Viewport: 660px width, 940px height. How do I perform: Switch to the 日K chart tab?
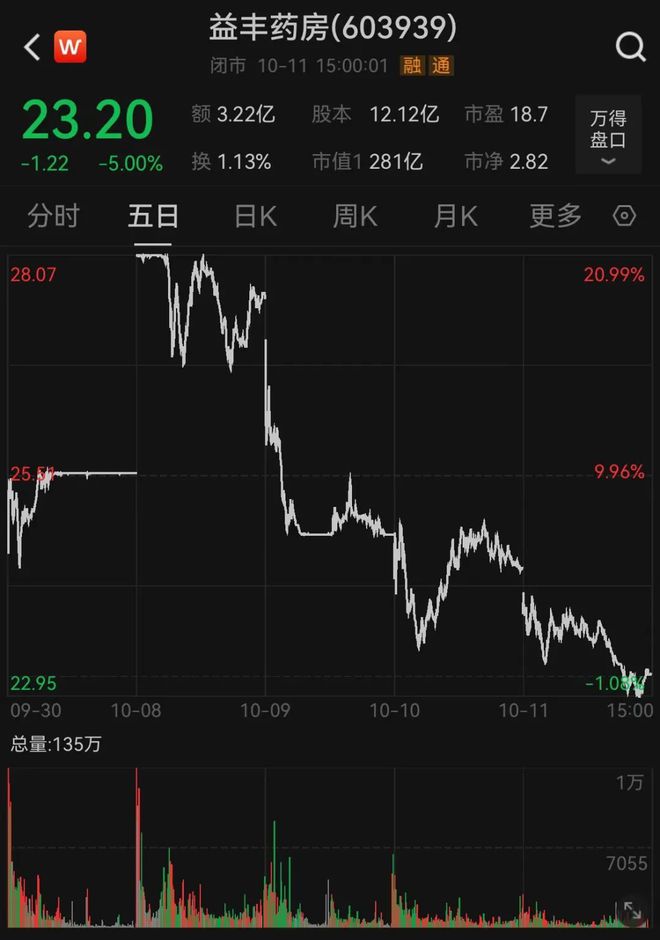tap(255, 216)
